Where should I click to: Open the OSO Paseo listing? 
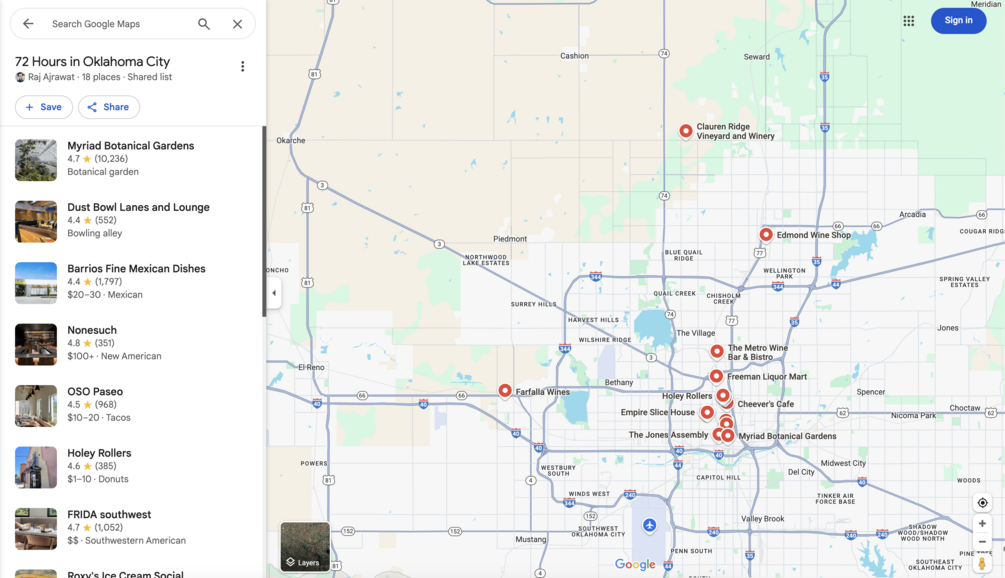[95, 392]
